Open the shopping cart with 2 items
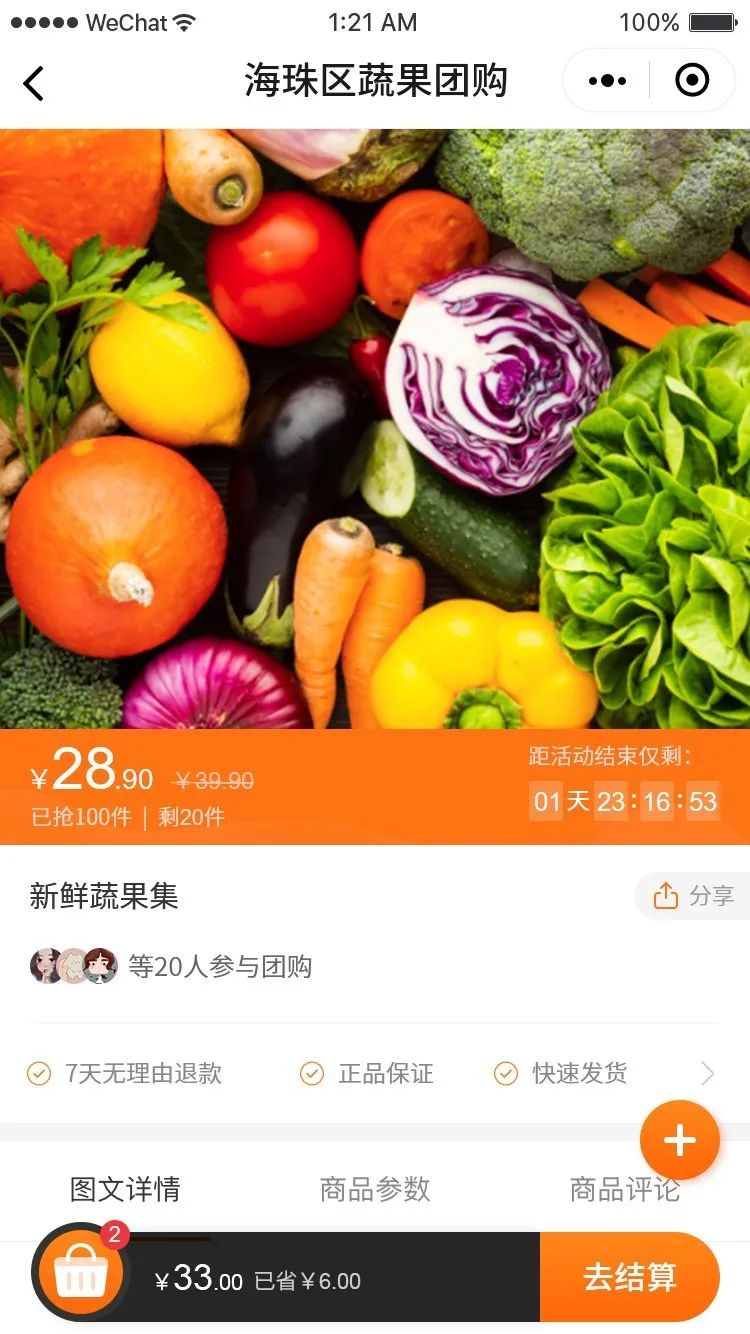Image resolution: width=750 pixels, height=1334 pixels. [80, 1272]
